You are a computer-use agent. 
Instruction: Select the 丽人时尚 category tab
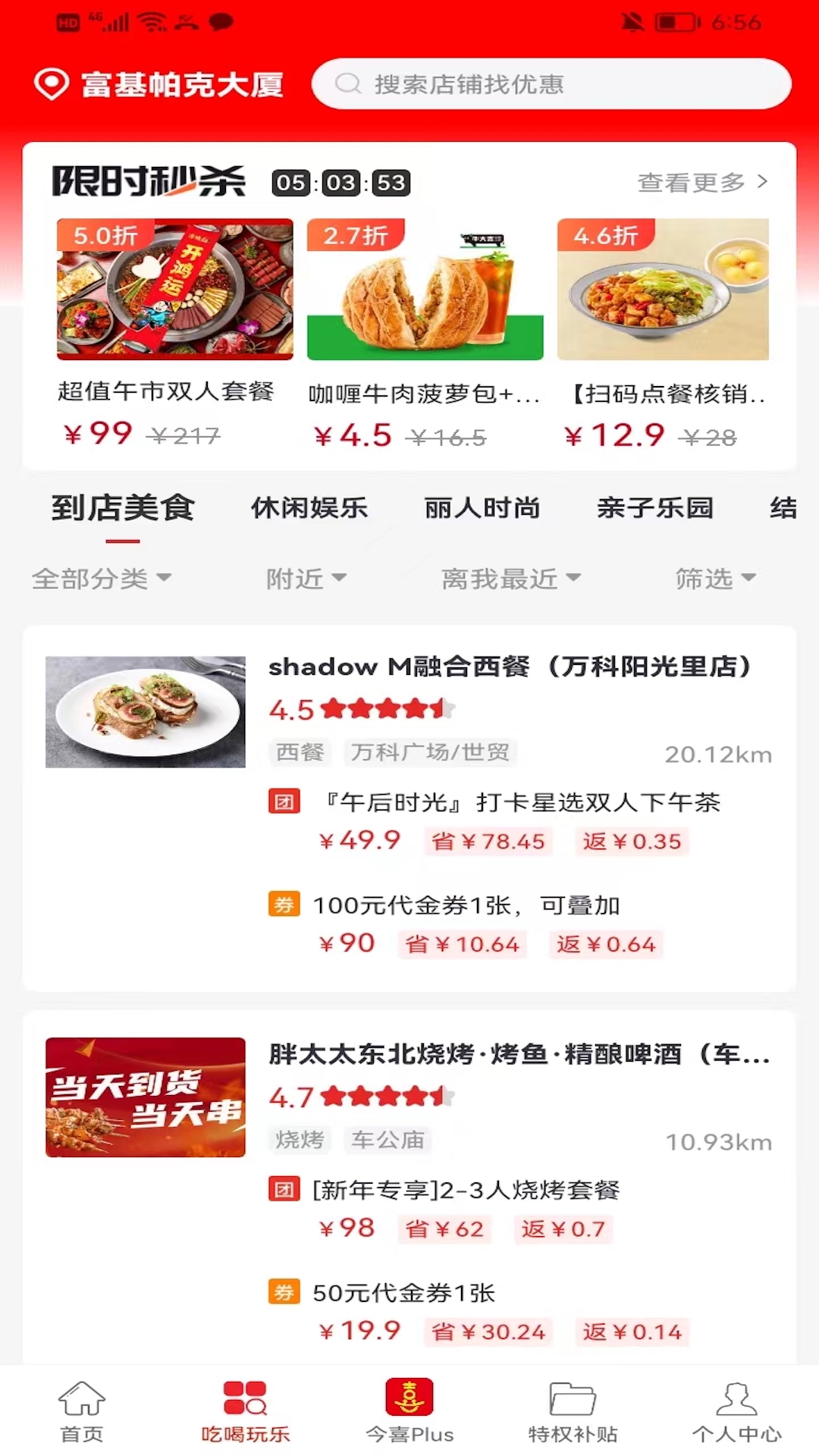pyautogui.click(x=483, y=509)
